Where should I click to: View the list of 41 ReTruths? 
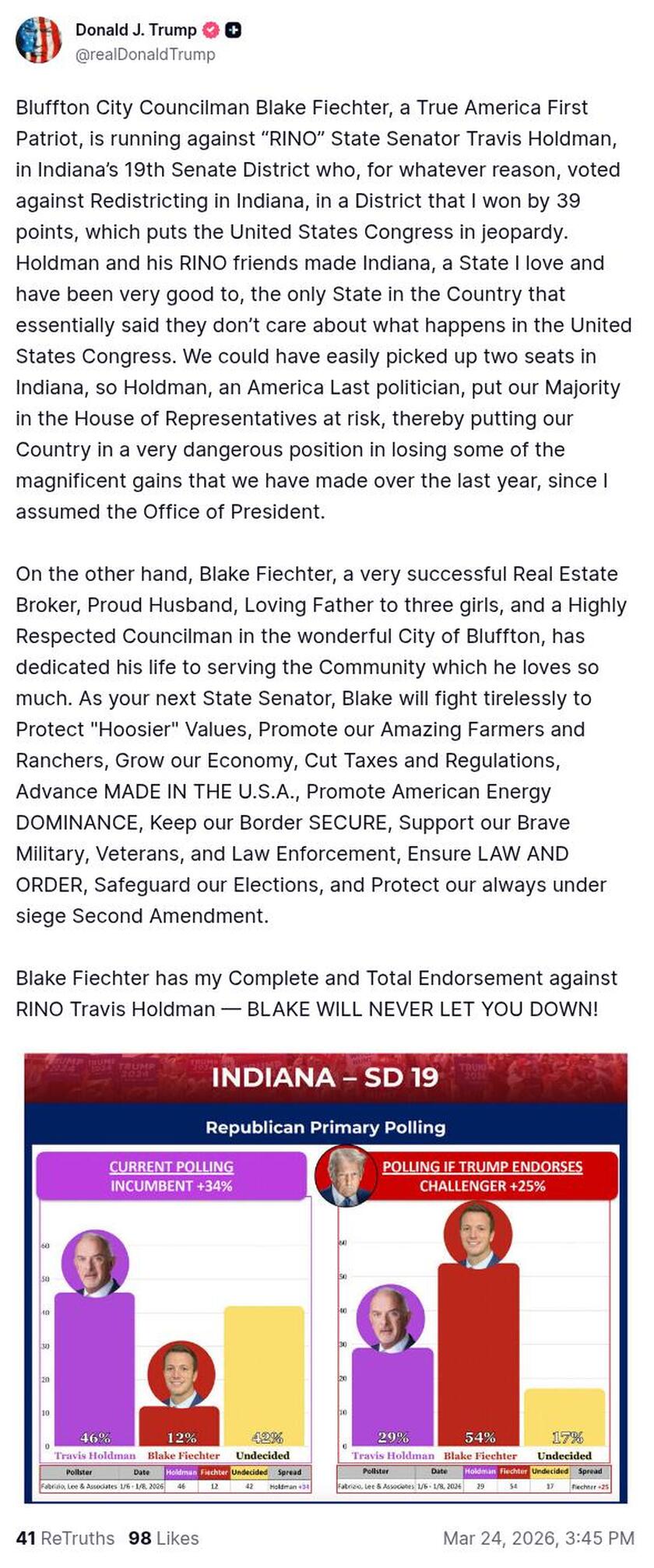(65, 1538)
